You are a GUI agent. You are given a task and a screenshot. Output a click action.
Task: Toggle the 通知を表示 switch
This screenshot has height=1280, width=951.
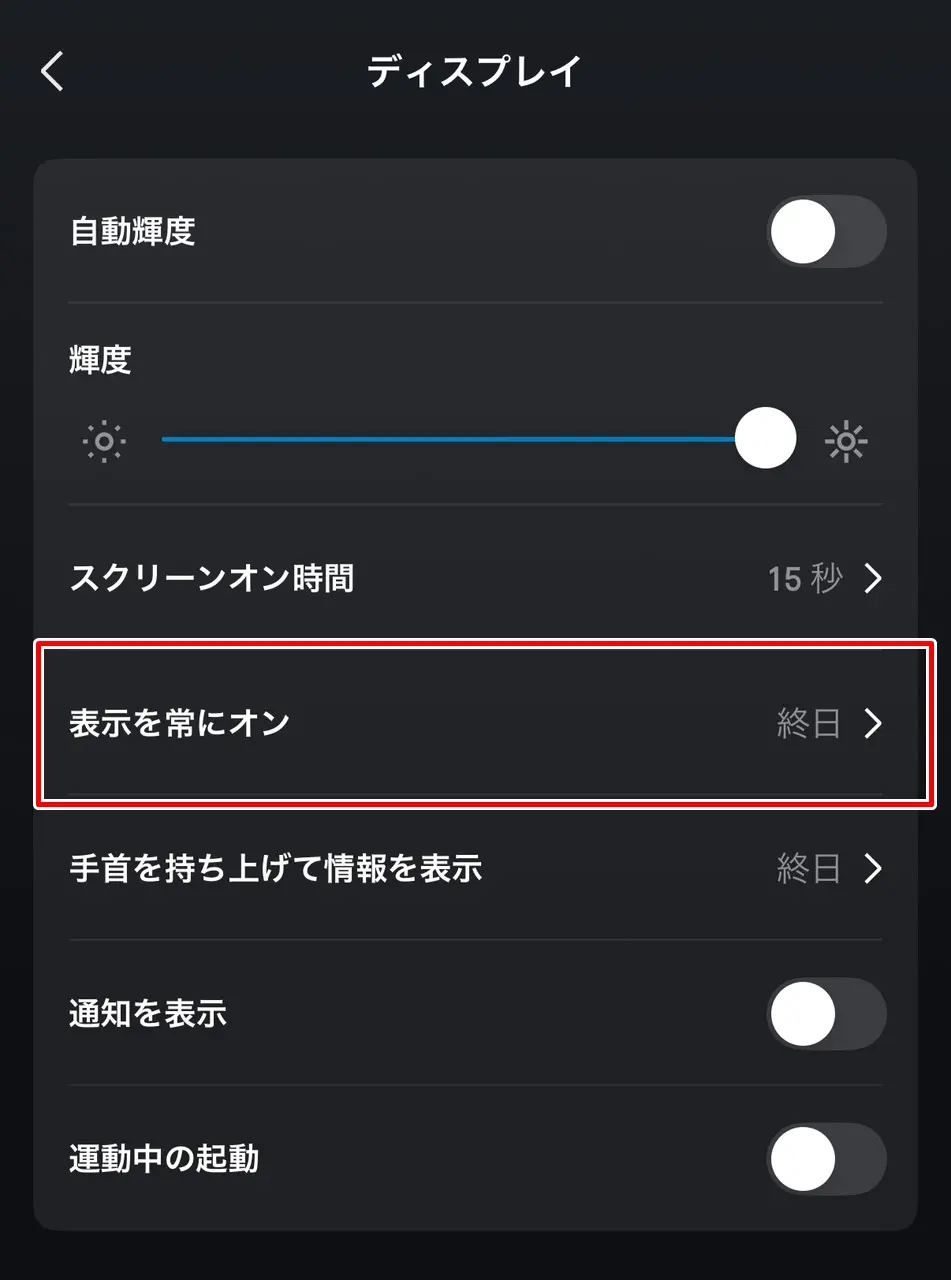click(825, 1014)
